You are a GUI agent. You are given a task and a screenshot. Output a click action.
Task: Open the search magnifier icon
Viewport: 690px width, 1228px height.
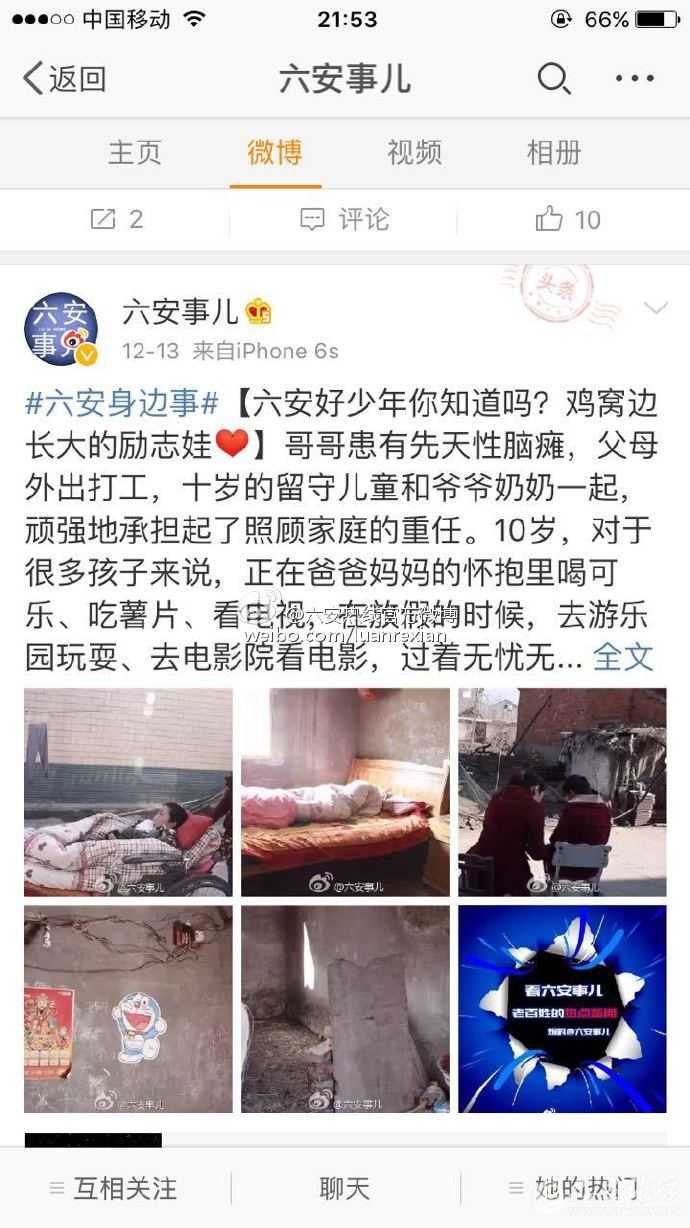(x=553, y=78)
